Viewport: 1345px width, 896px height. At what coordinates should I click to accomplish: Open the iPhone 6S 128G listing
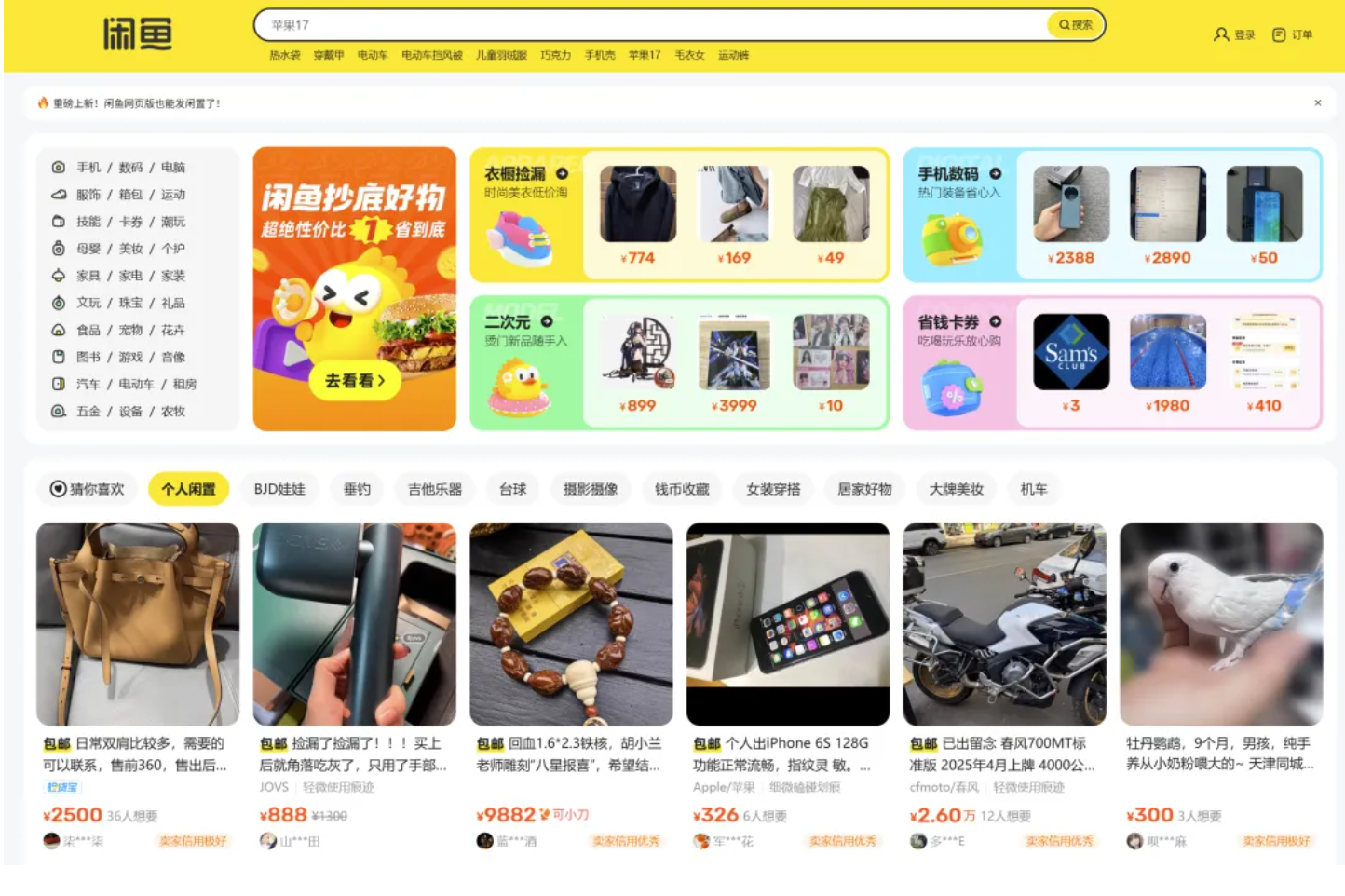(787, 624)
